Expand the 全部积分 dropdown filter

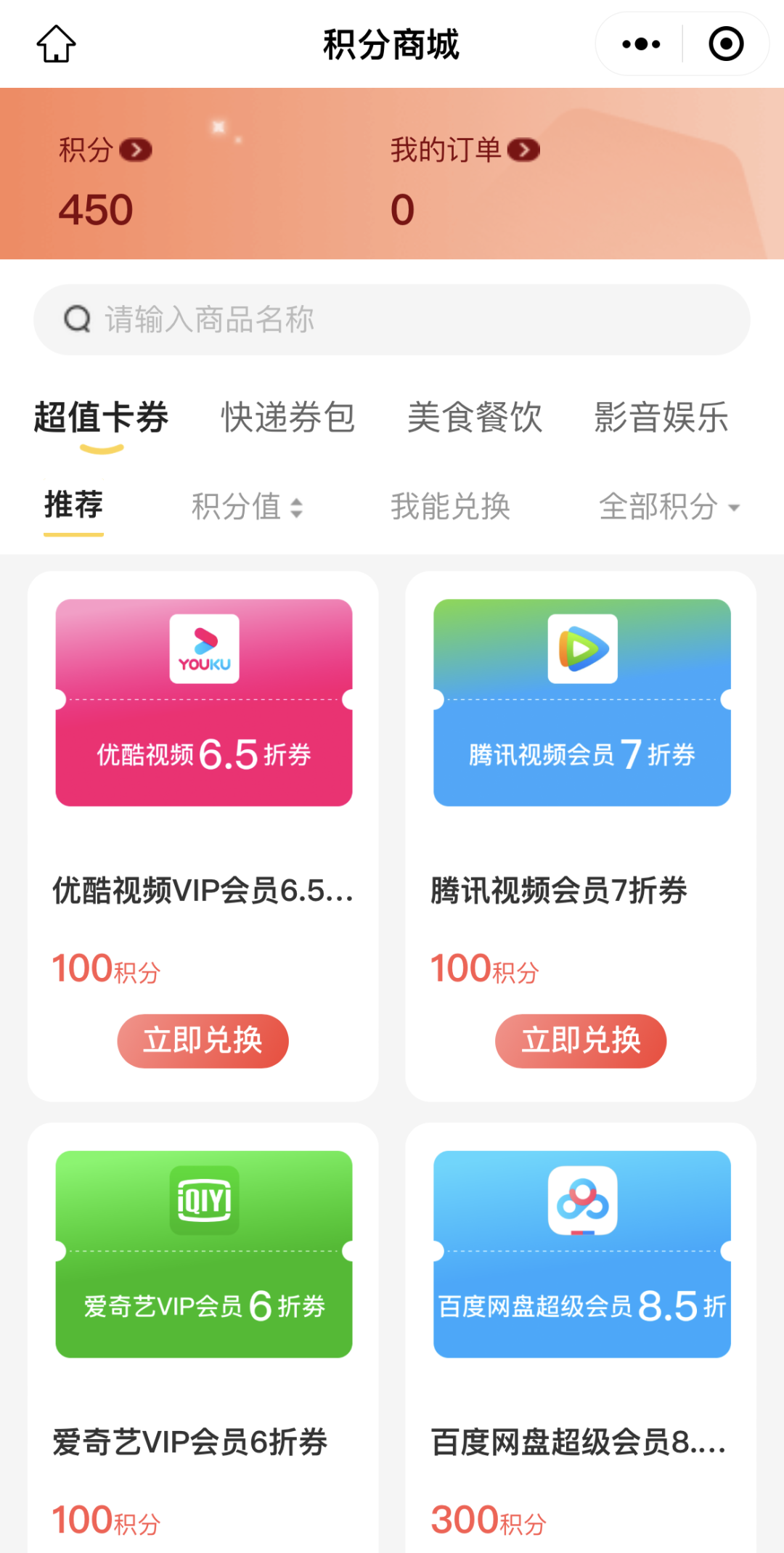tap(669, 507)
